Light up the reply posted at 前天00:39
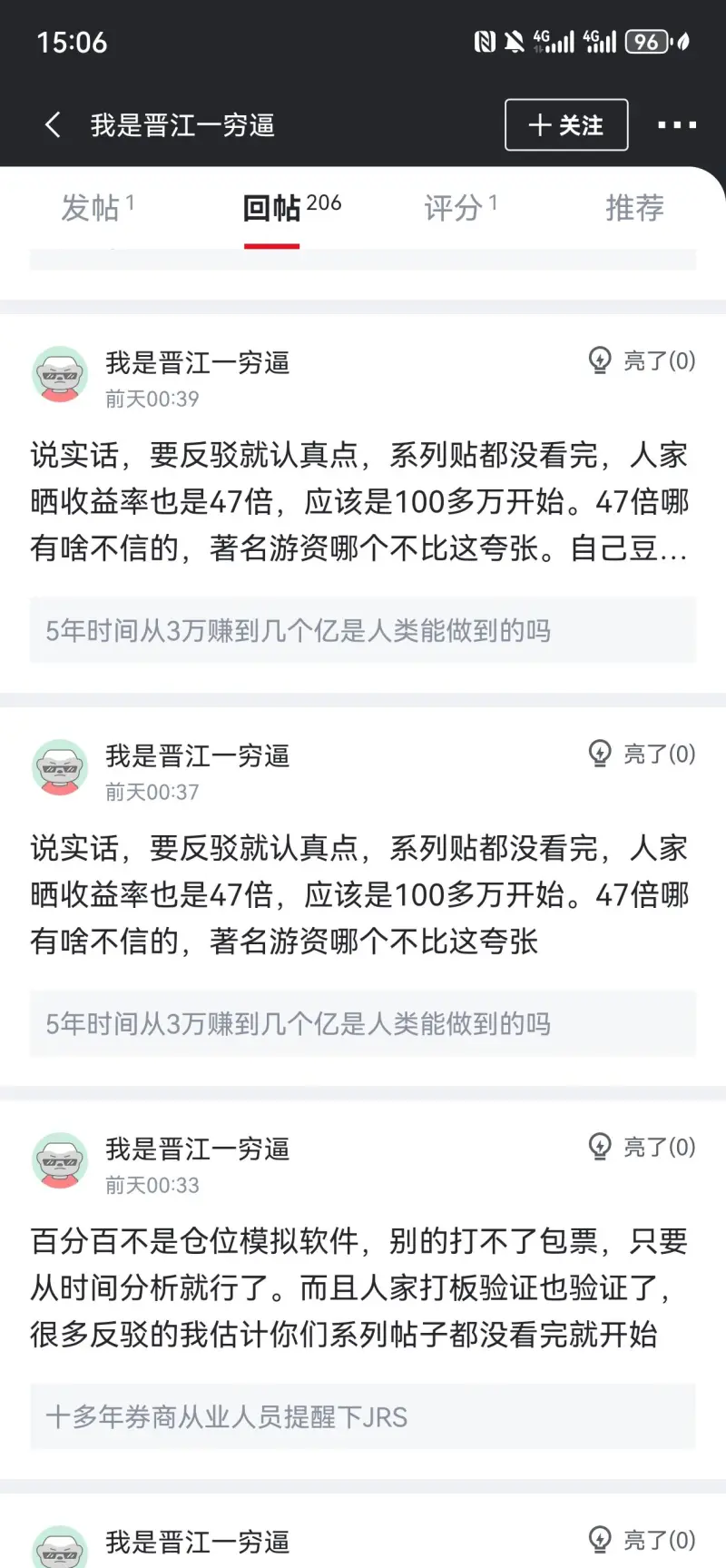 click(642, 361)
